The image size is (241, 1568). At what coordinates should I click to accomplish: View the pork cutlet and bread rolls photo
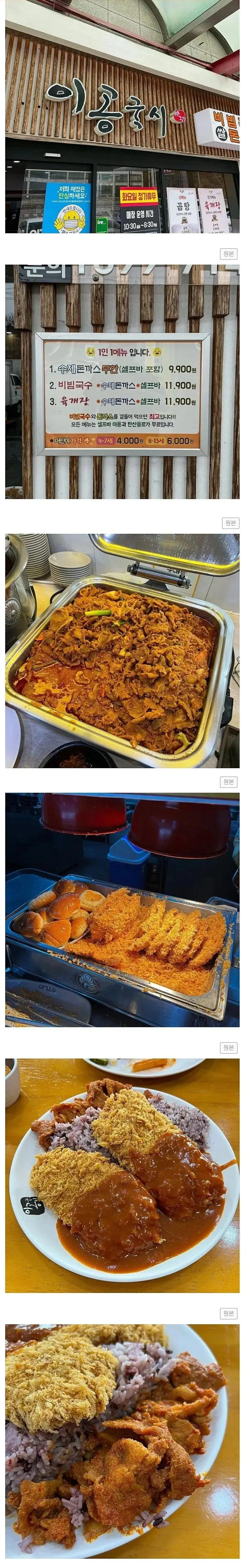[122, 910]
